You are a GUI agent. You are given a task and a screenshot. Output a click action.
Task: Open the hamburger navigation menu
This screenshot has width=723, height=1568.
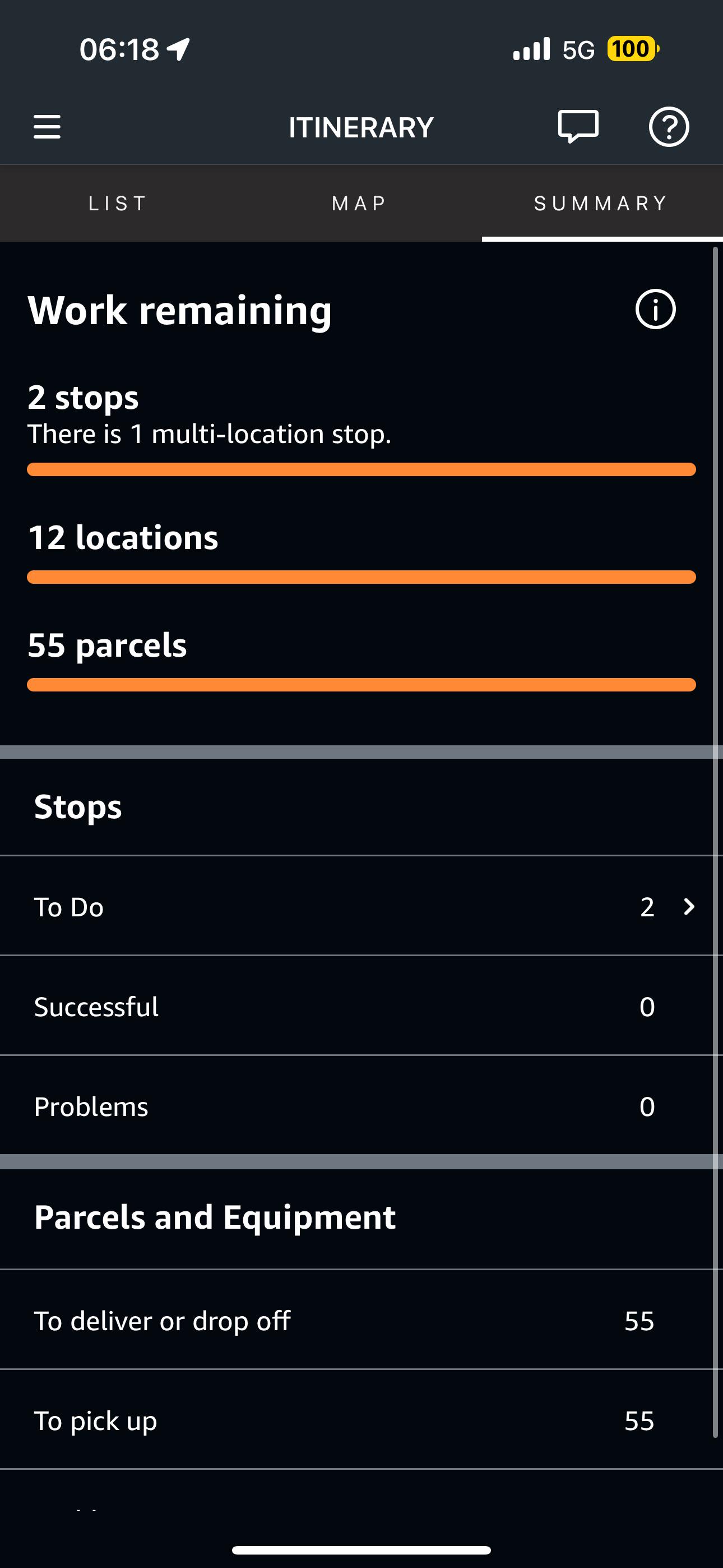tap(47, 127)
